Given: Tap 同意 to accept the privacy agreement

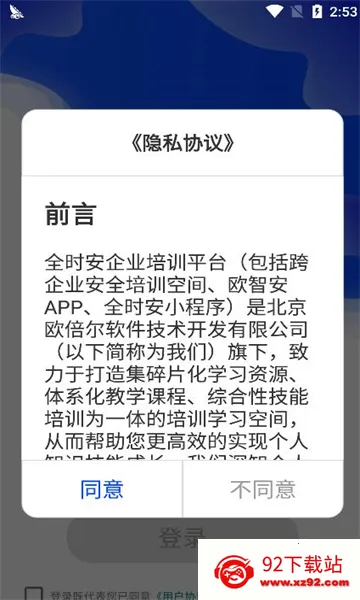Looking at the screenshot, I should [102, 489].
